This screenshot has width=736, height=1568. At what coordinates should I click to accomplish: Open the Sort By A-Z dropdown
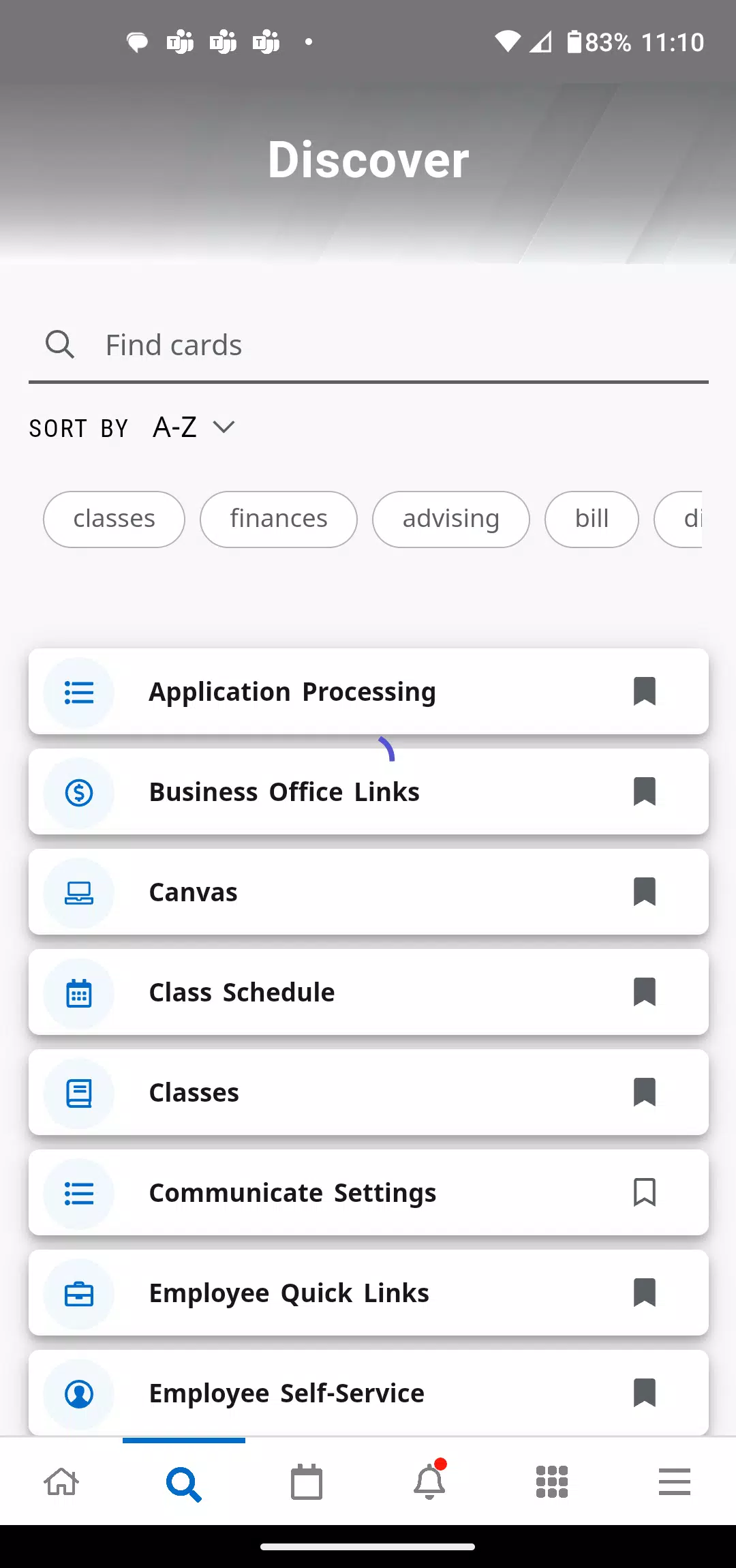[194, 427]
